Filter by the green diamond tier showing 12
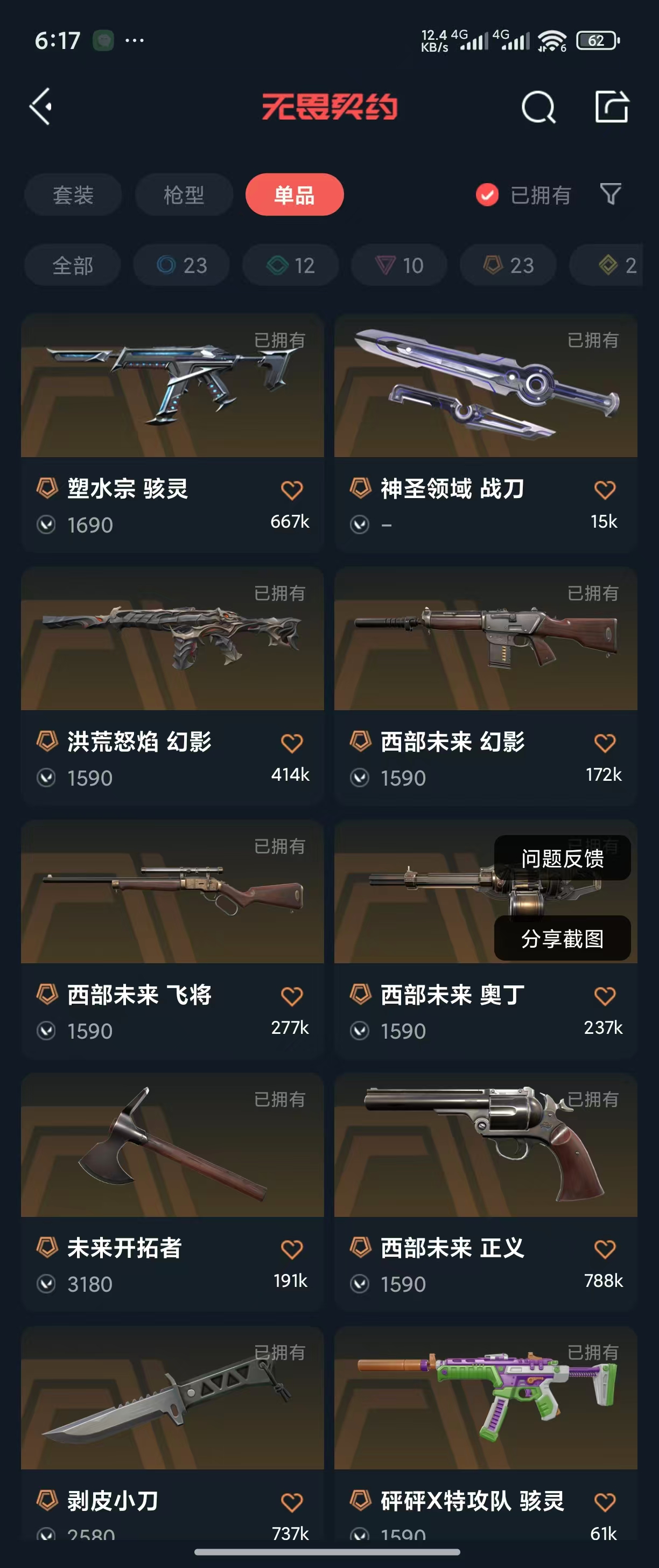Image resolution: width=659 pixels, height=1568 pixels. coord(291,265)
